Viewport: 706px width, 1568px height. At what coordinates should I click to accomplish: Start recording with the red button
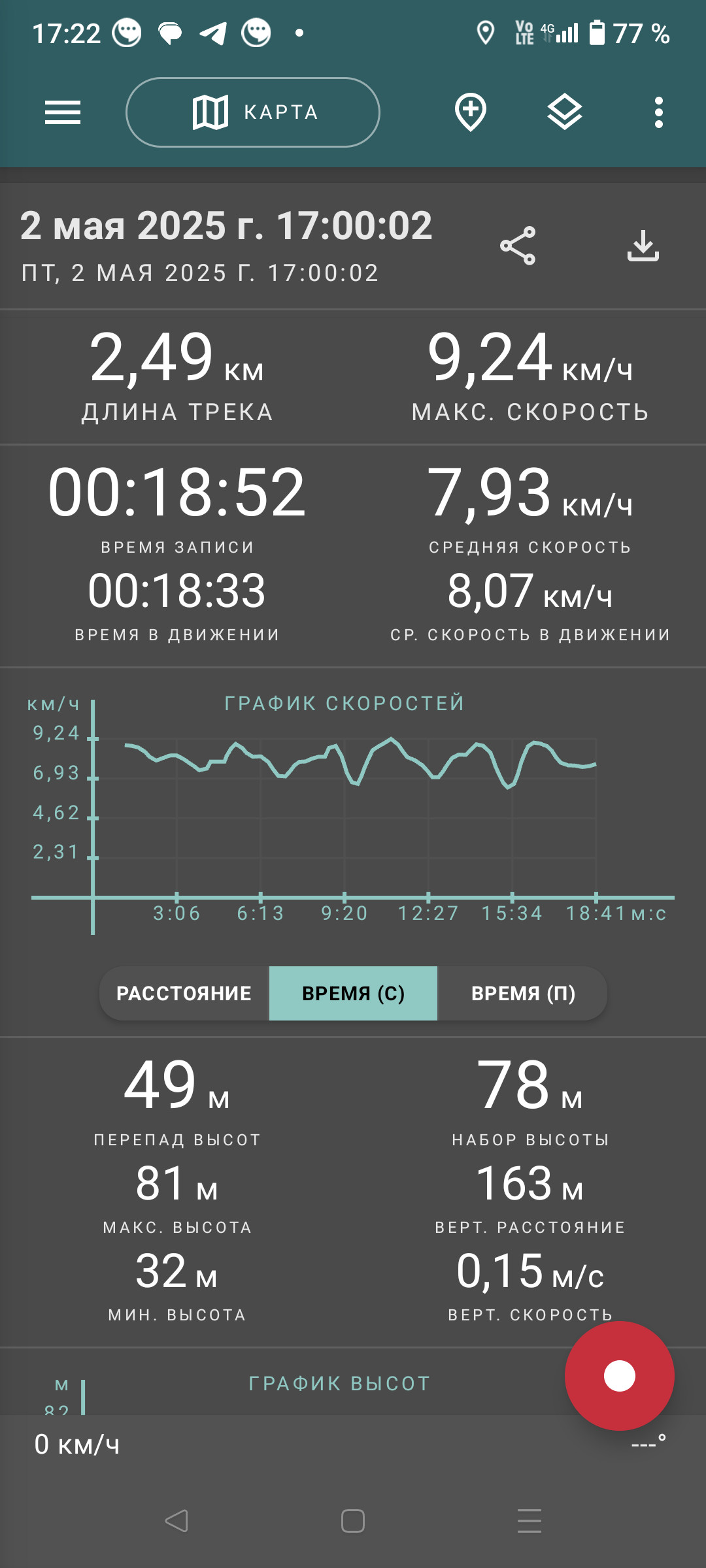620,1376
